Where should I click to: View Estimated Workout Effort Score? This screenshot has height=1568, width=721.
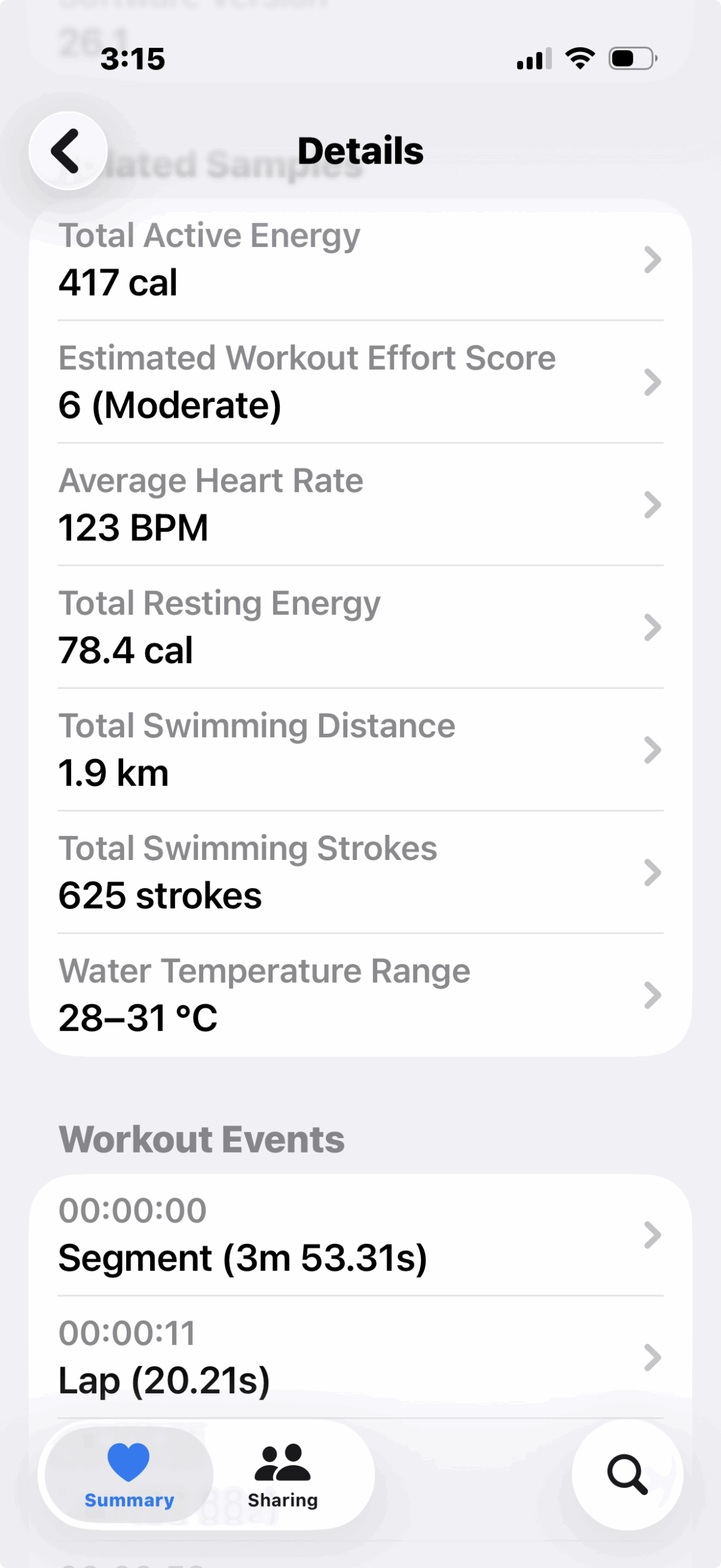360,382
